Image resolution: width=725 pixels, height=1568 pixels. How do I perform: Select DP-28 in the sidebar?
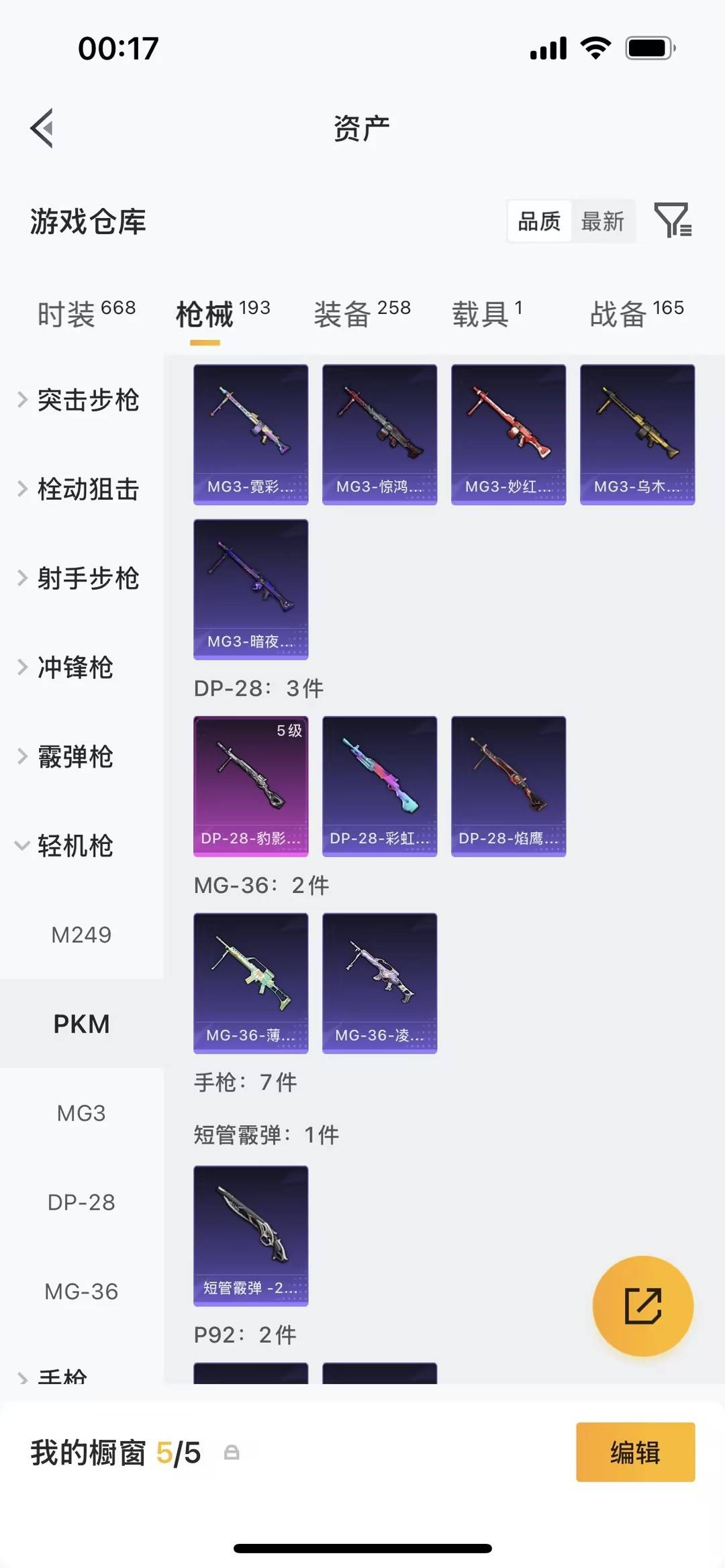81,1202
